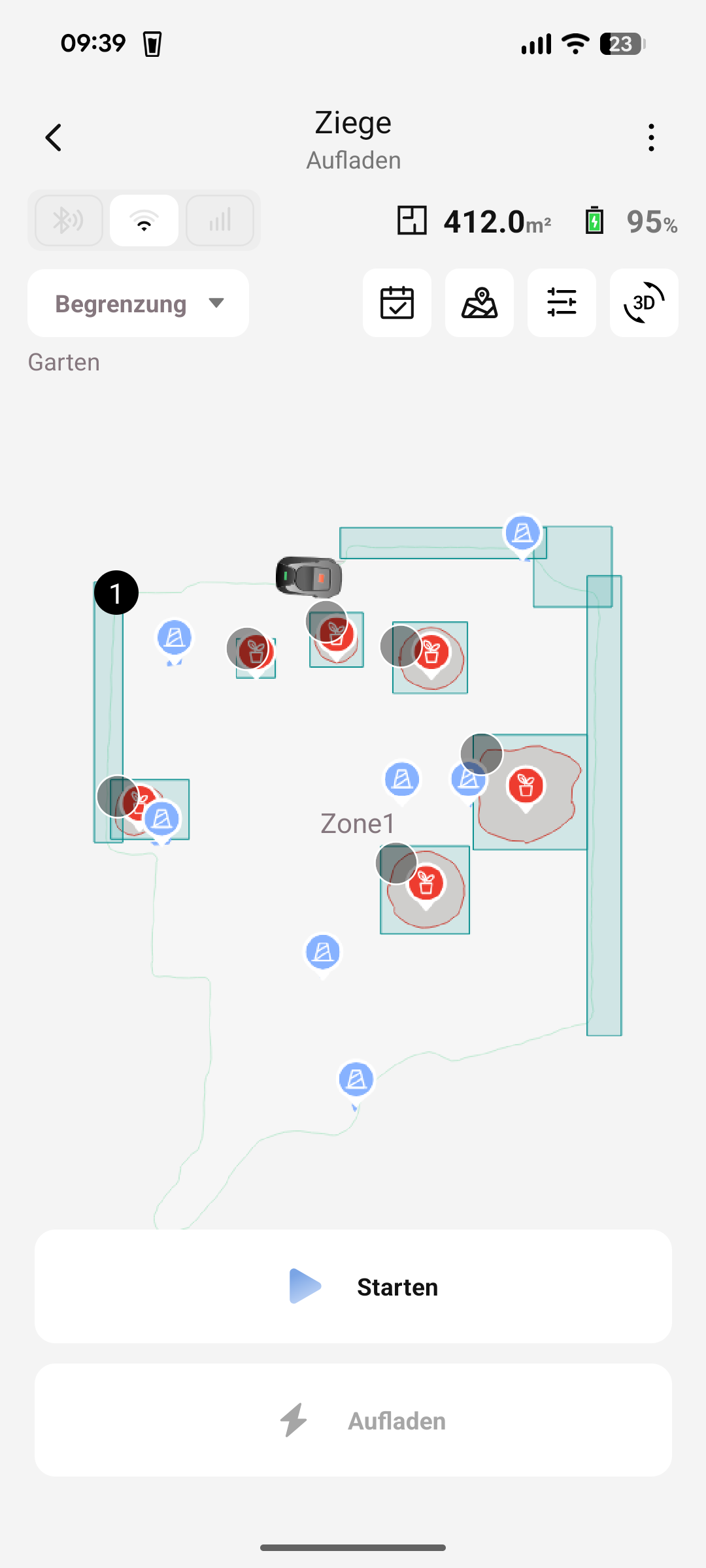Go back using the arrow
The height and width of the screenshot is (1568, 706).
tap(54, 138)
